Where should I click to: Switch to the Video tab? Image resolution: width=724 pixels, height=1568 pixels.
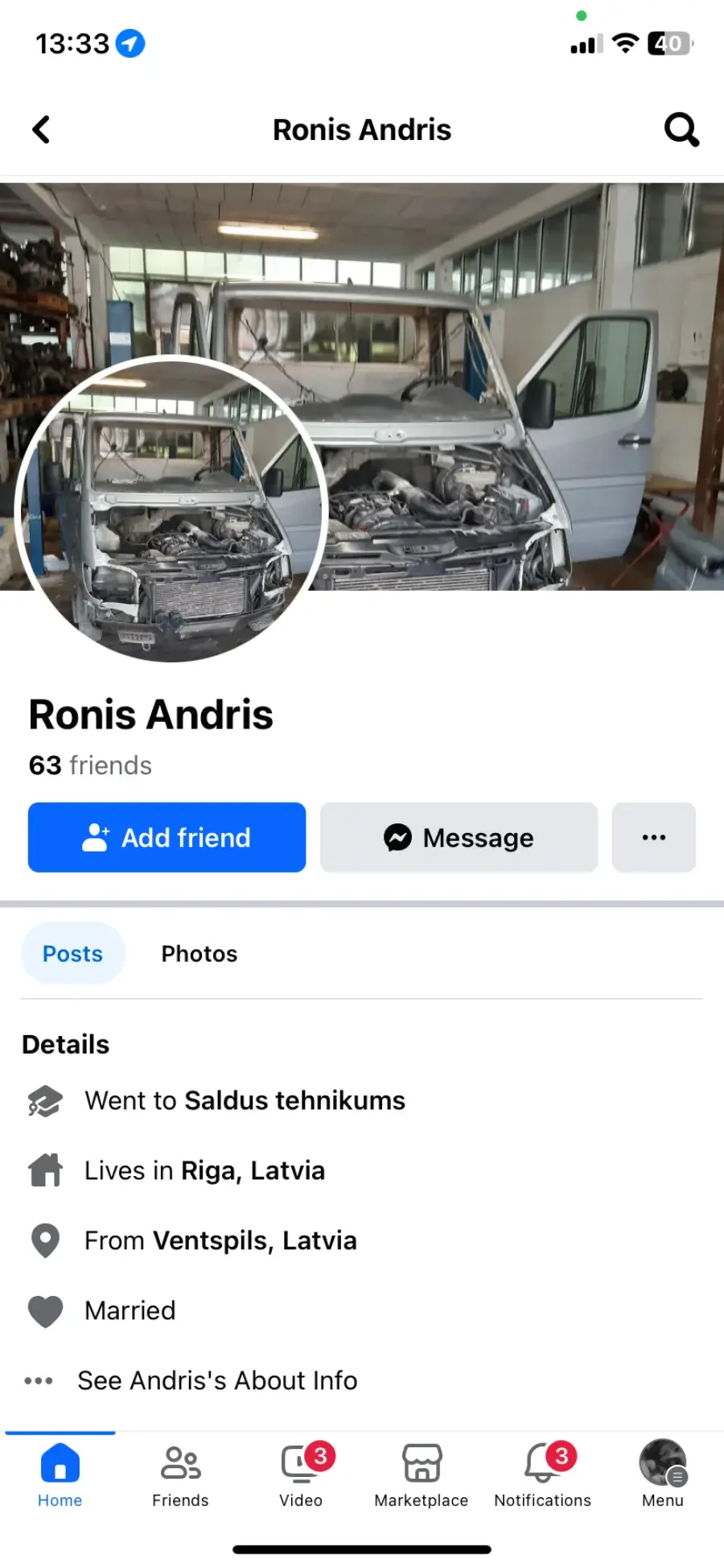click(301, 1475)
